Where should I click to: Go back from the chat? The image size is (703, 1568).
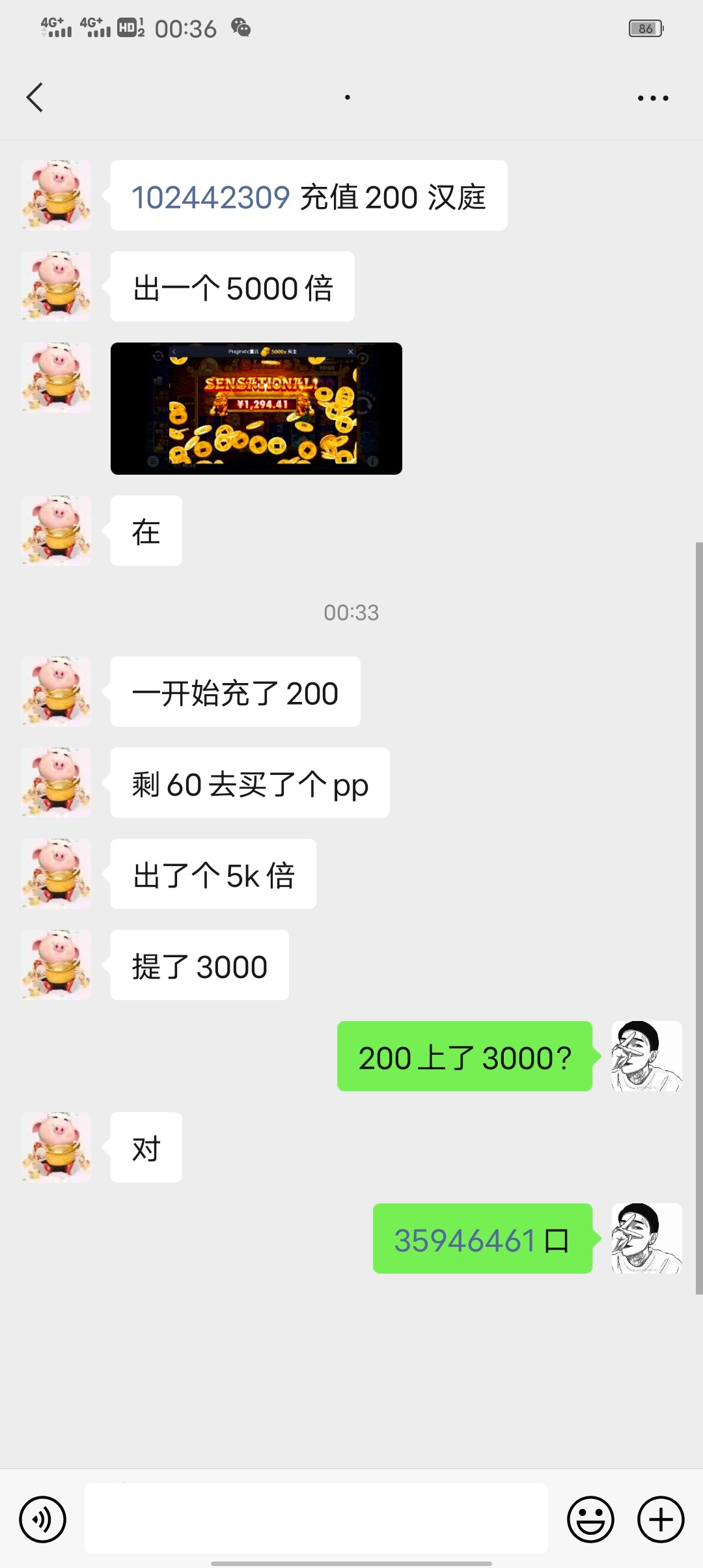click(35, 98)
